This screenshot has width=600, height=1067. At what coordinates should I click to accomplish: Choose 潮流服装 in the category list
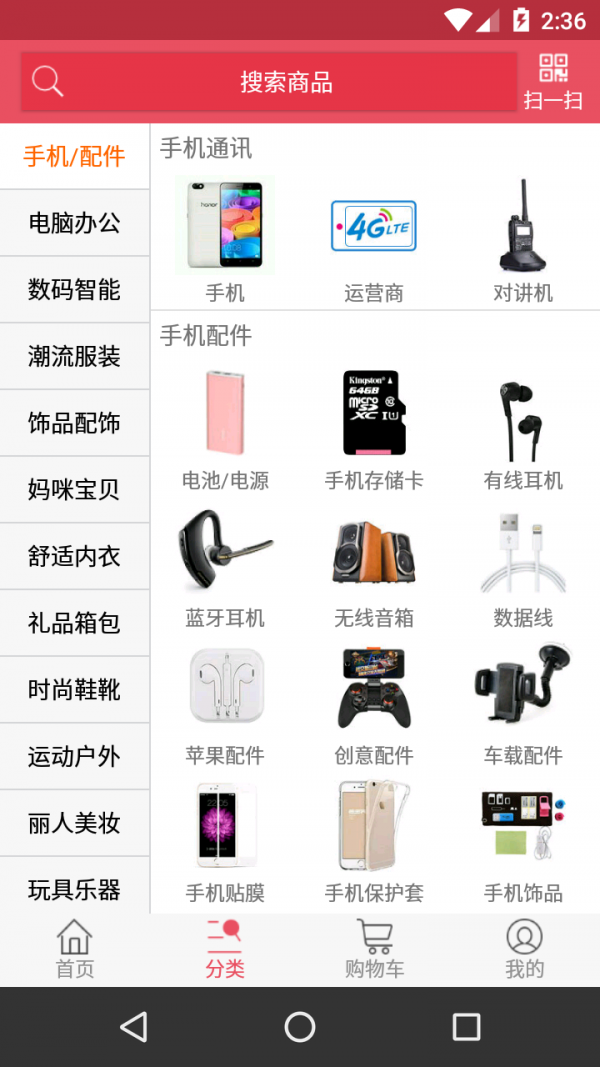click(75, 357)
